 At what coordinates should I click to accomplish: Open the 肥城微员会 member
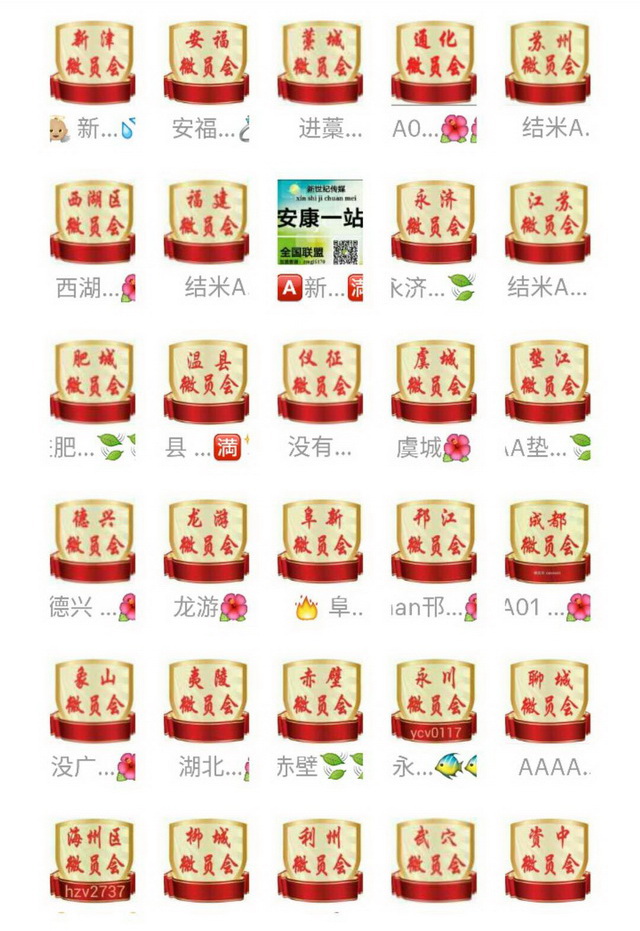click(x=93, y=383)
